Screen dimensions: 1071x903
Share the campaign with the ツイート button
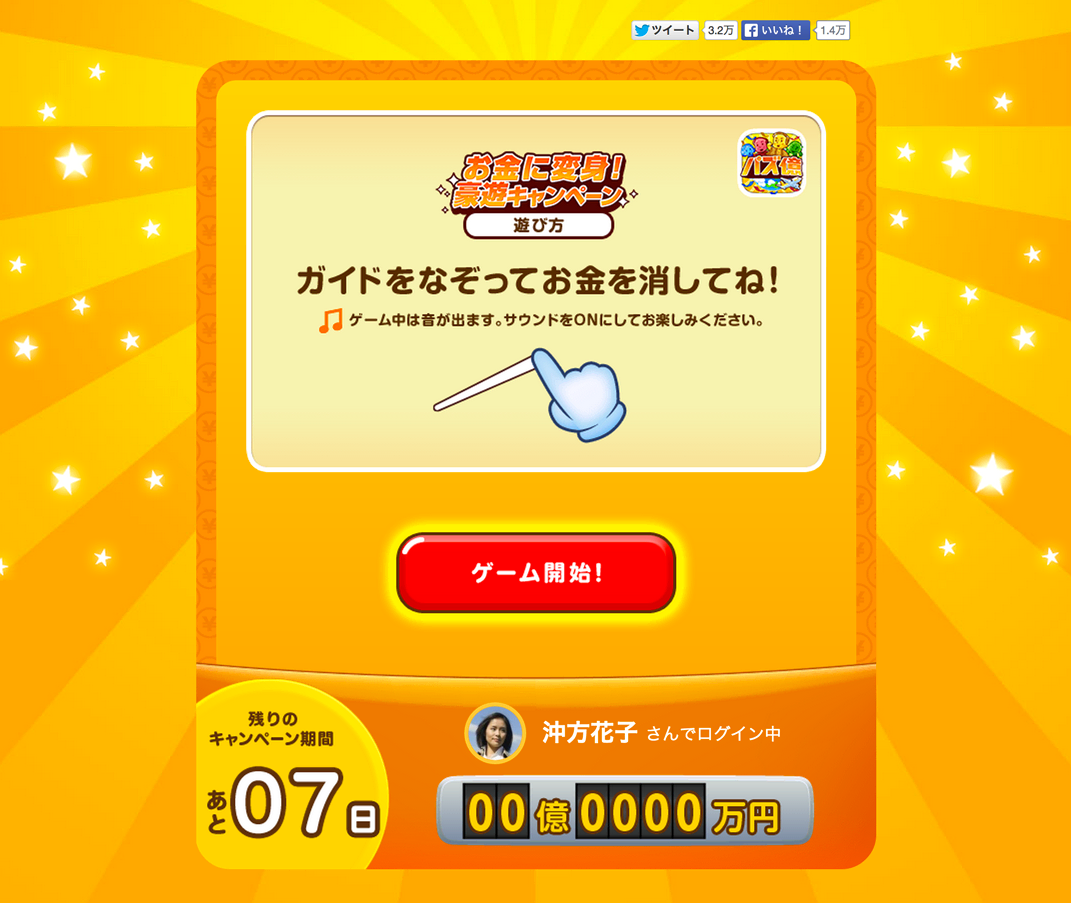coord(665,30)
